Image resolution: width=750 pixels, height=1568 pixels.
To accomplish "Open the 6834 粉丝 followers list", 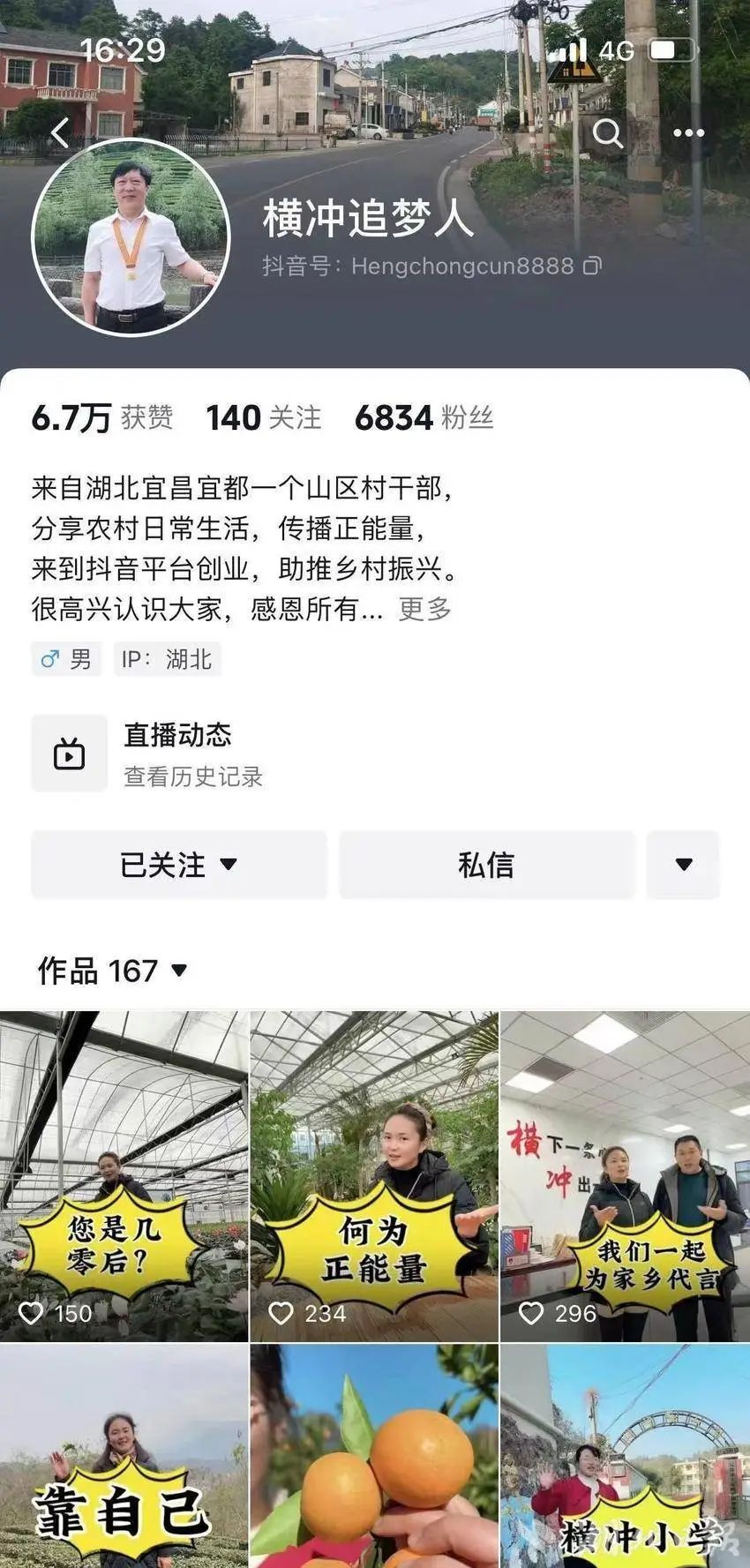I will [424, 417].
